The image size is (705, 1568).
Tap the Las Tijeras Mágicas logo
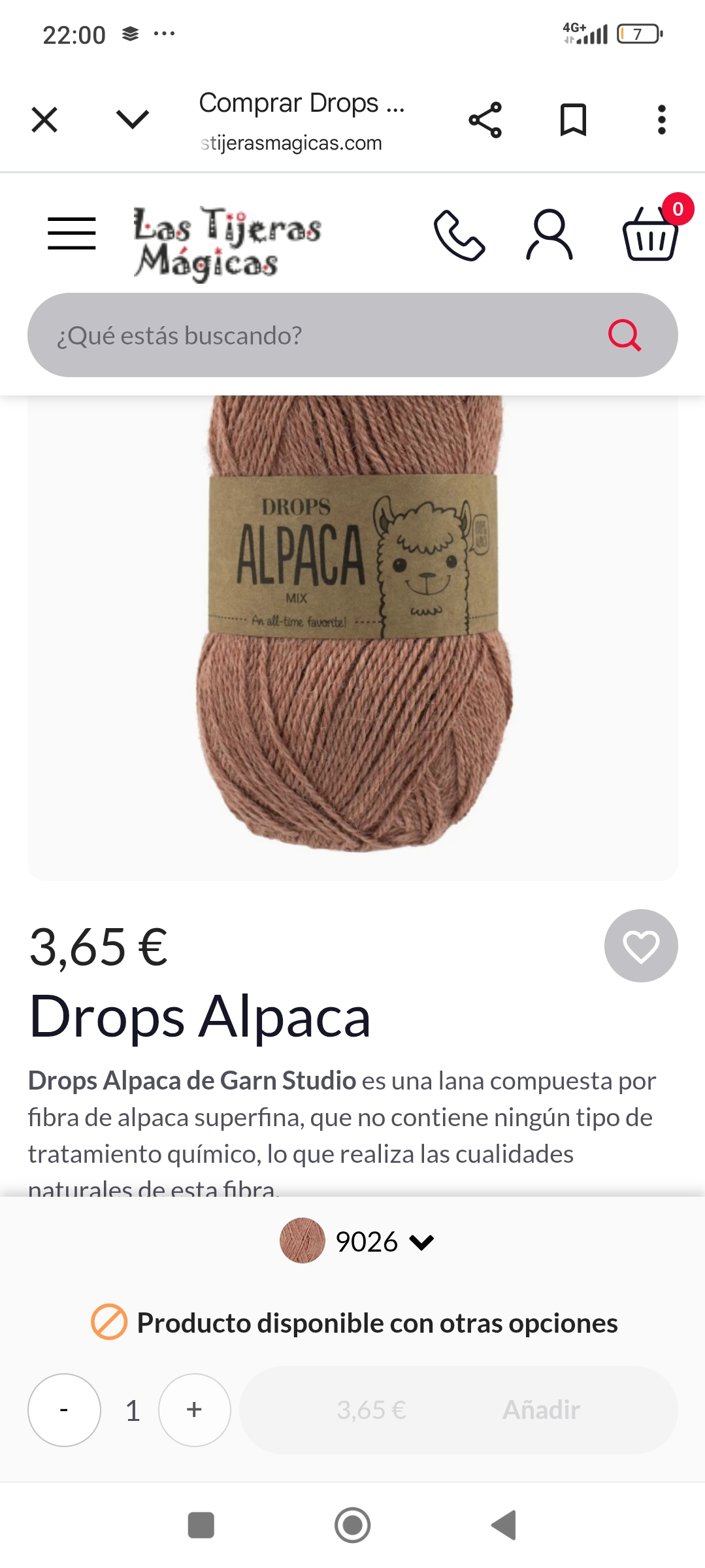point(227,242)
